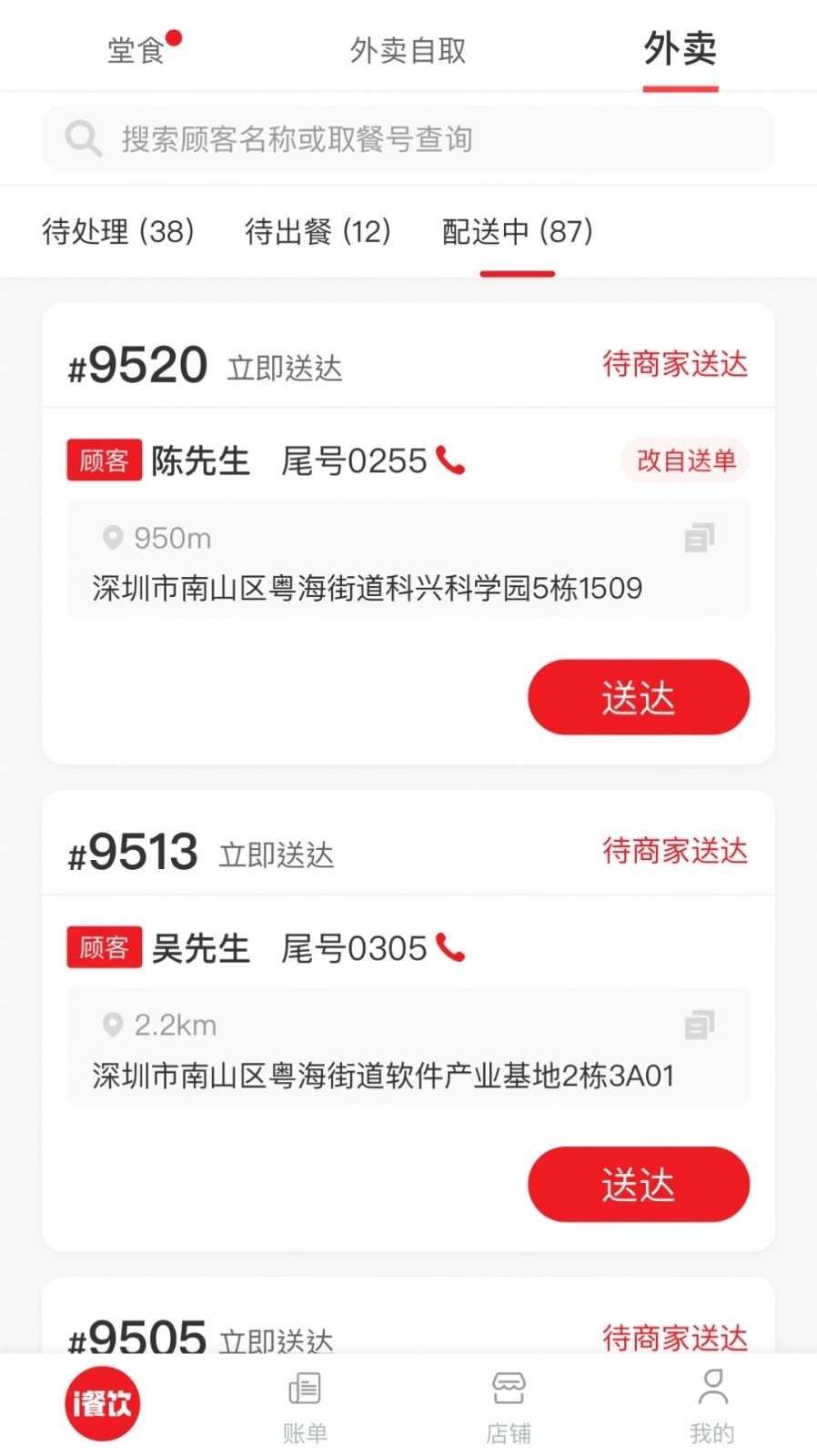Viewport: 817px width, 1456px height.
Task: Tap the location pin showing 950m
Action: 112,538
